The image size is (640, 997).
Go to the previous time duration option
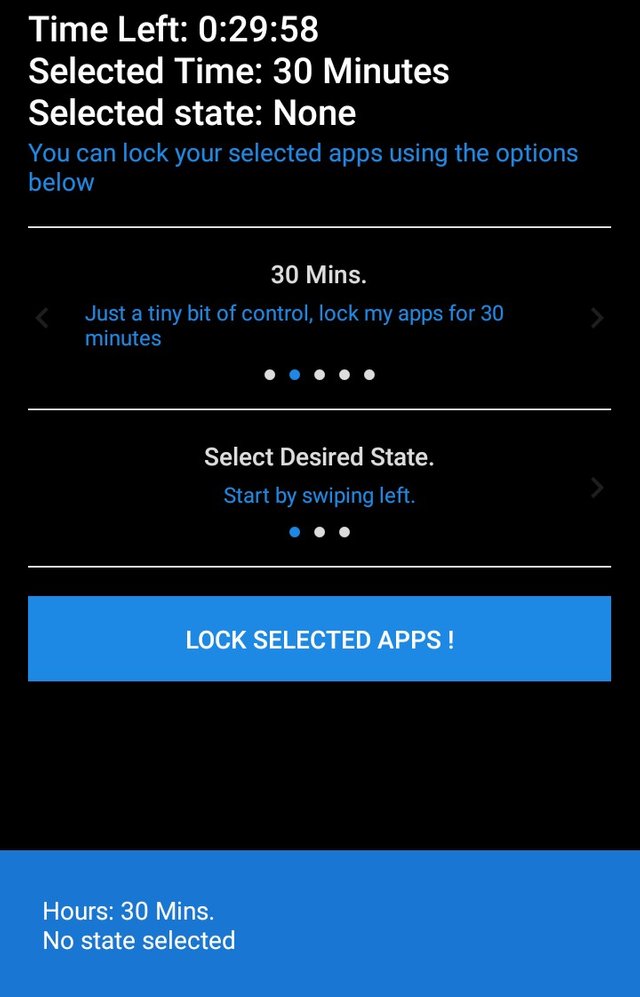click(42, 318)
